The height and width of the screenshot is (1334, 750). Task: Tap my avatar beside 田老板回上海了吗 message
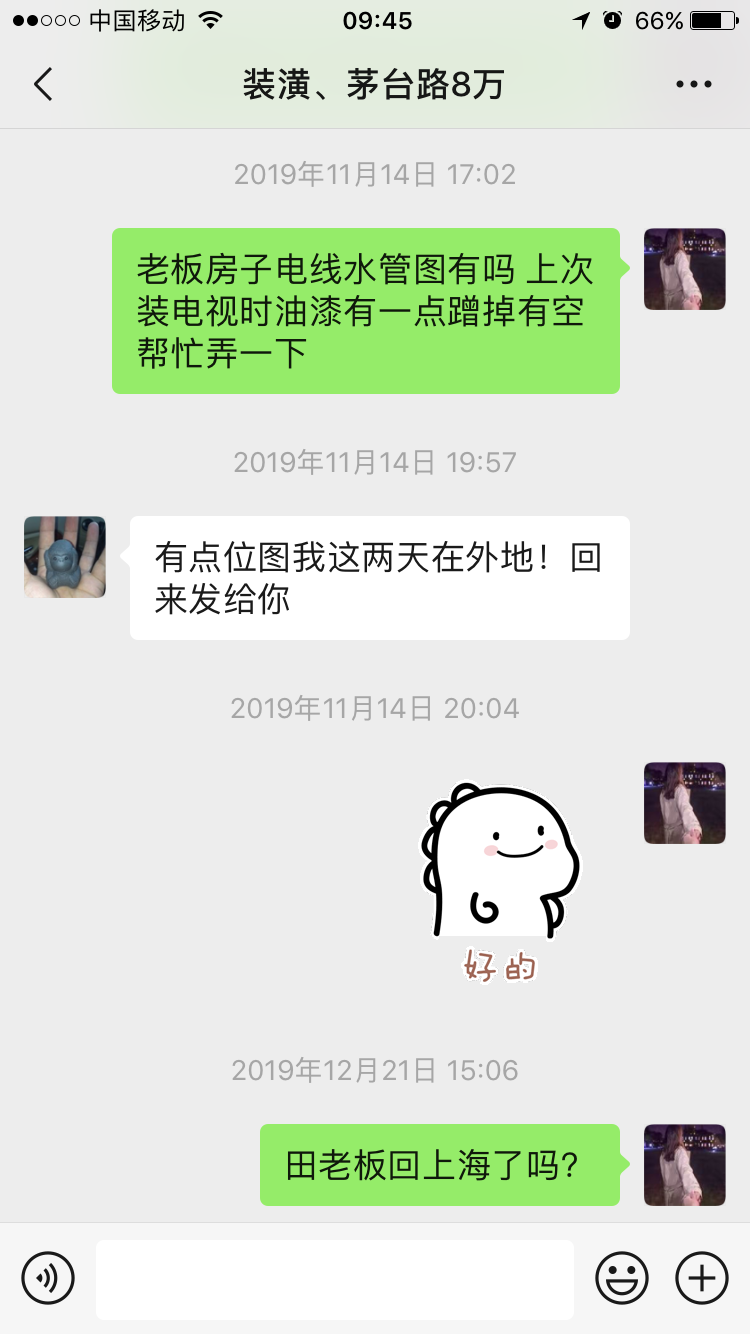(684, 1164)
